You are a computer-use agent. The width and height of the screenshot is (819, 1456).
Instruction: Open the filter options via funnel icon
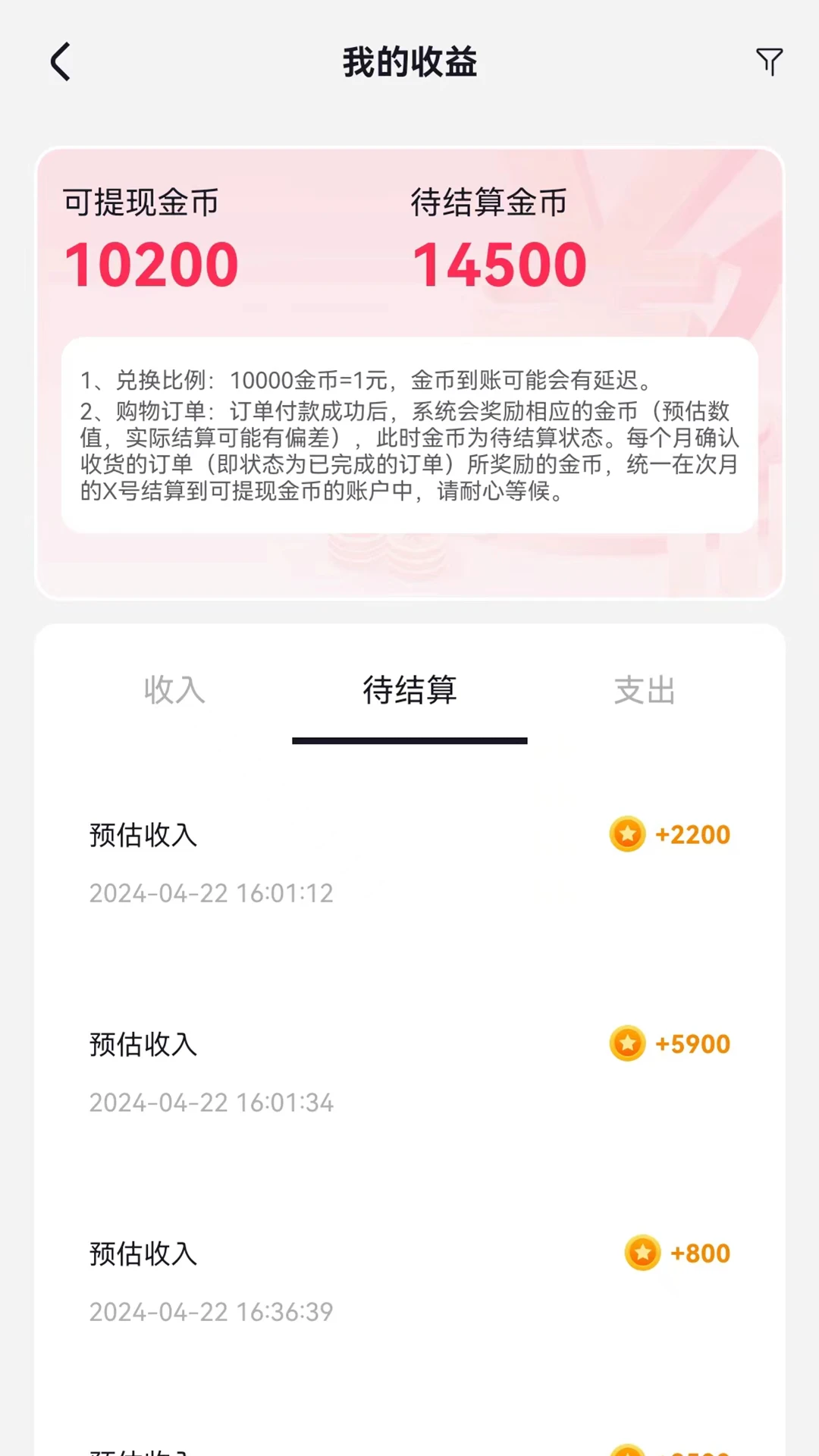point(769,62)
